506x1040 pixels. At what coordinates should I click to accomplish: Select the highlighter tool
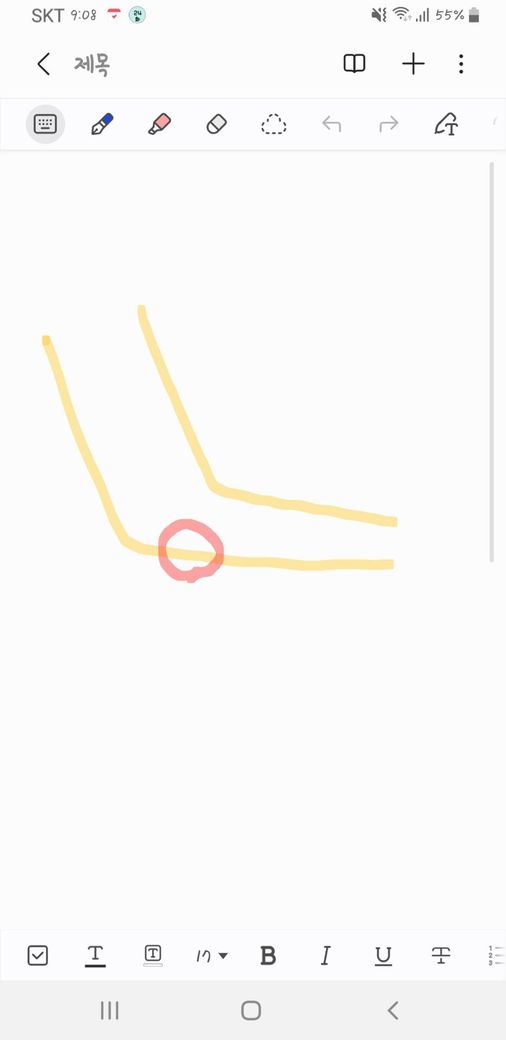tap(159, 124)
